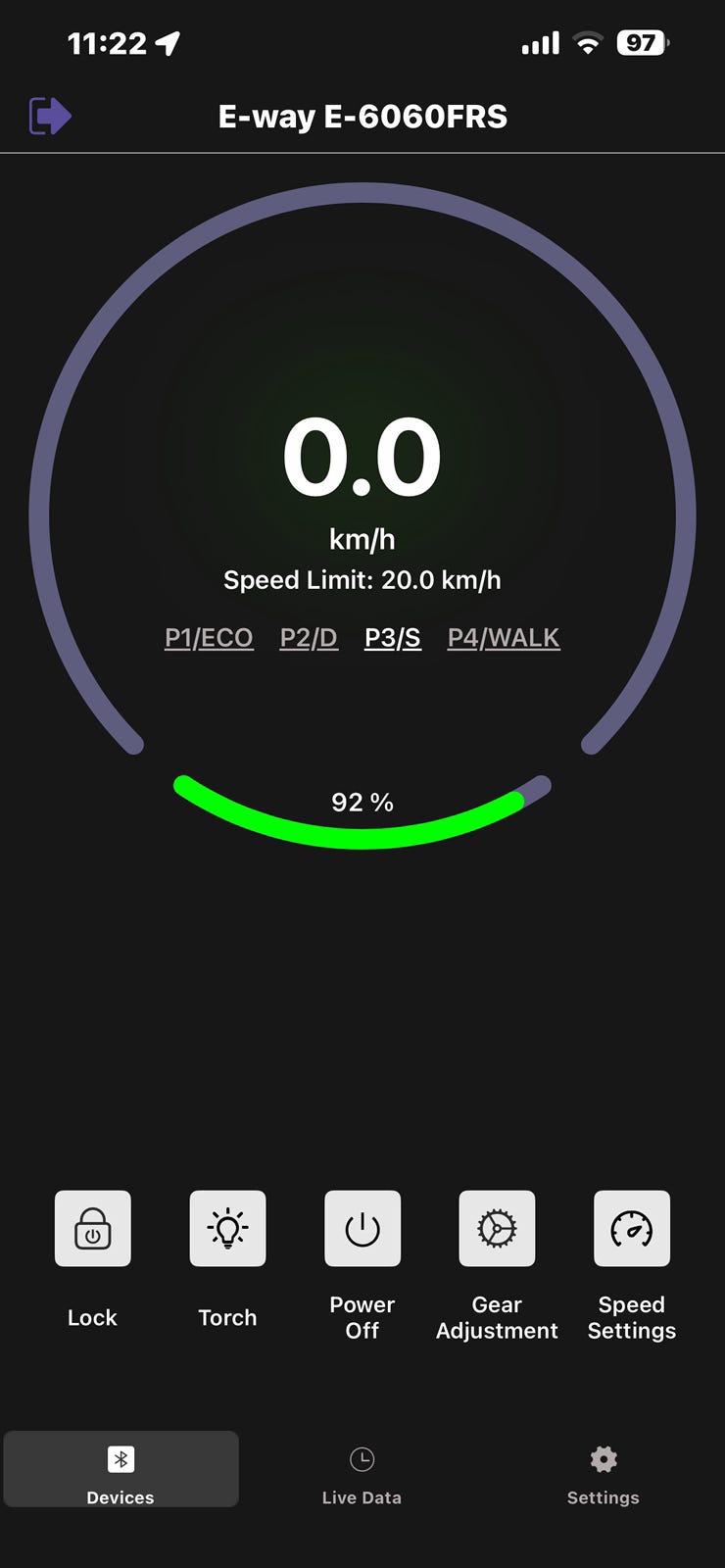Tap the Power Off button
Screen dimensions: 725x1568
tap(362, 1229)
